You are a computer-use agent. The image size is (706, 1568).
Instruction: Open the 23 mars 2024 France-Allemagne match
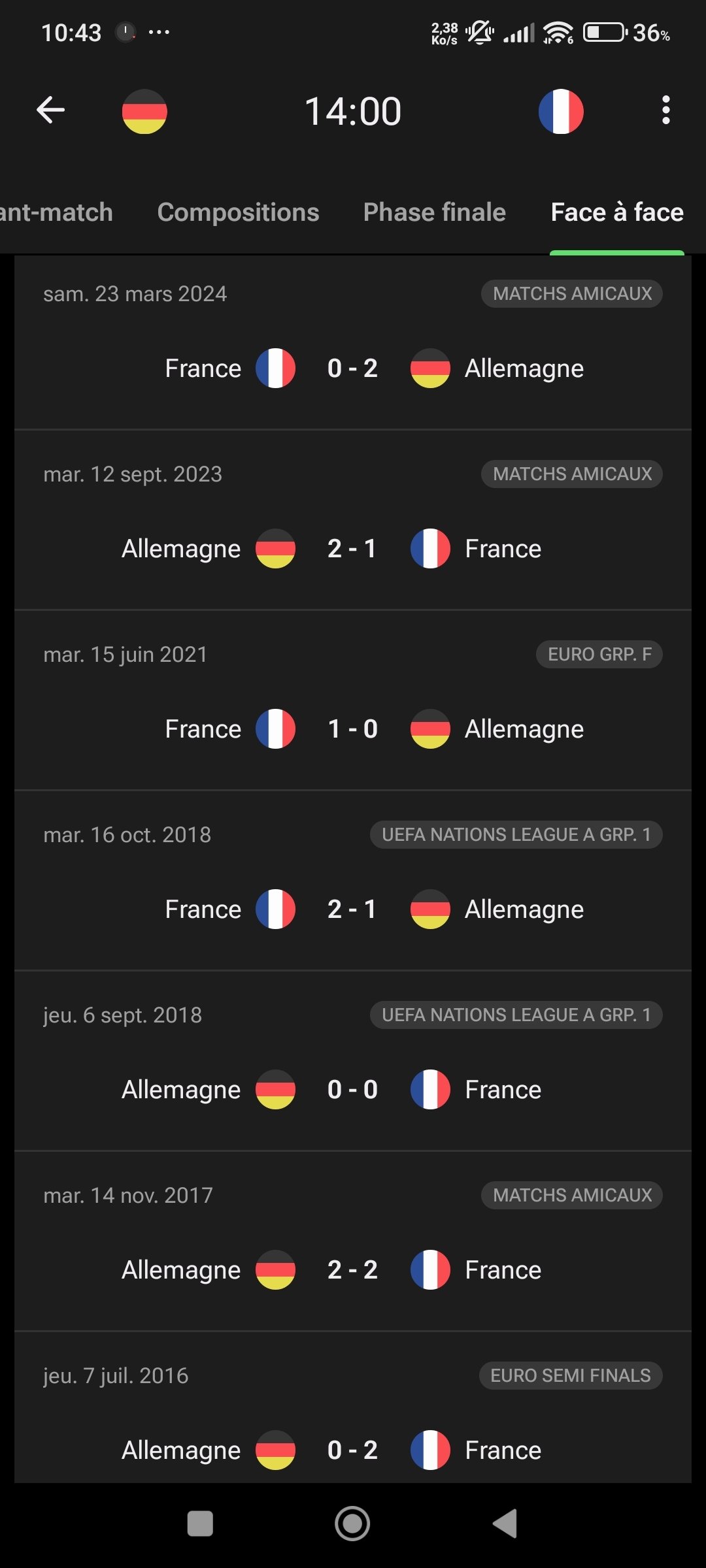click(353, 342)
